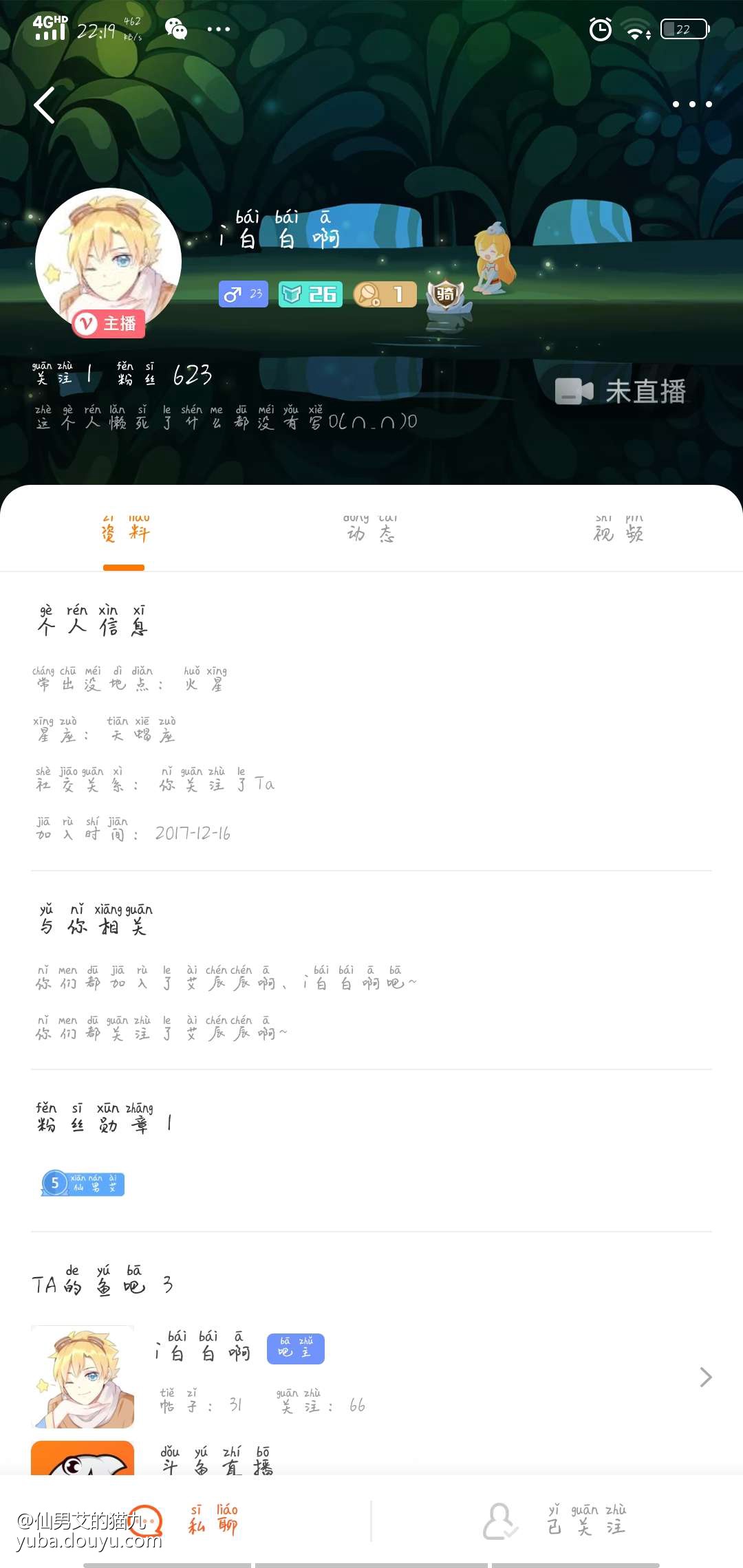The height and width of the screenshot is (1568, 743).
Task: Tap the 骑 noble knight badge
Action: coord(444,296)
